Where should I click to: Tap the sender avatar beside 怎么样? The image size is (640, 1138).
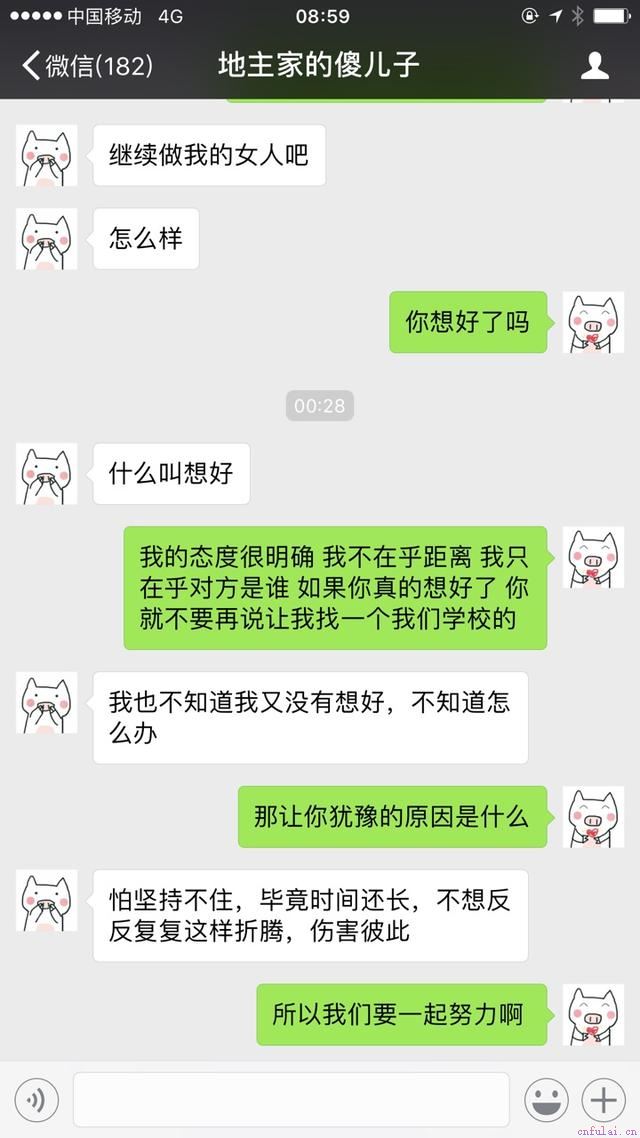click(46, 239)
